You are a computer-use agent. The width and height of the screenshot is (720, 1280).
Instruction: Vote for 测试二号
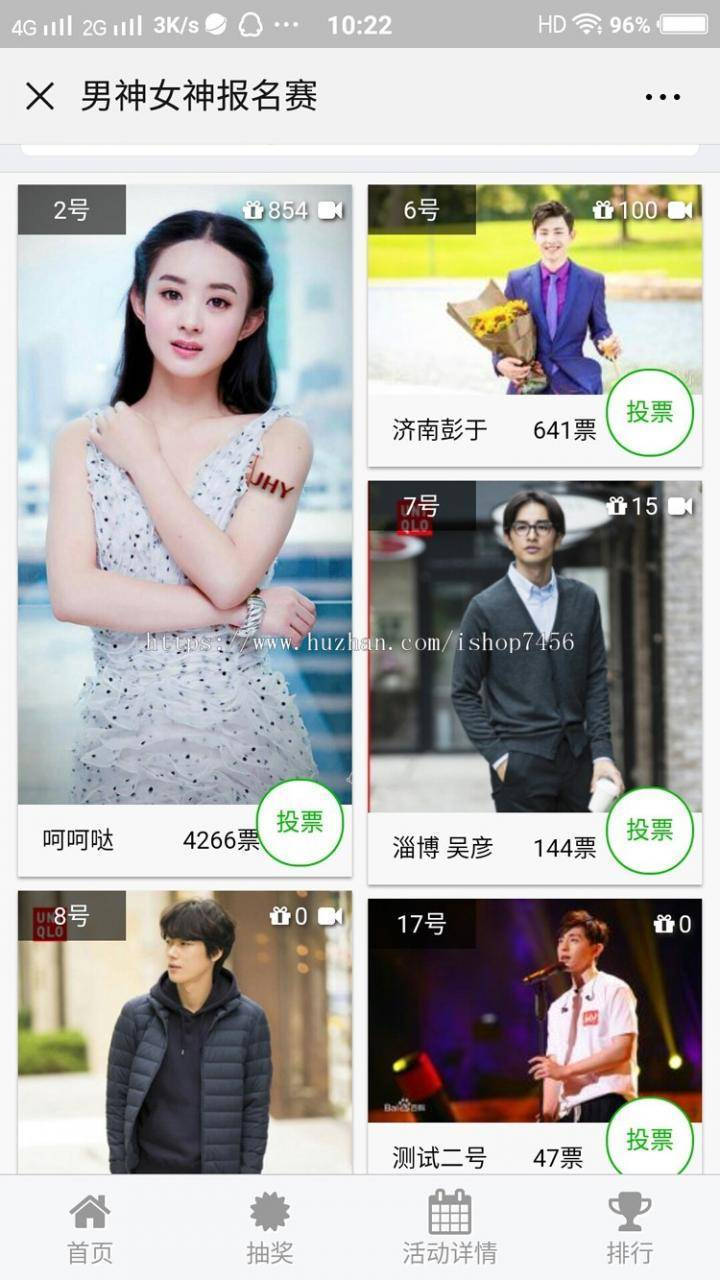click(650, 1138)
